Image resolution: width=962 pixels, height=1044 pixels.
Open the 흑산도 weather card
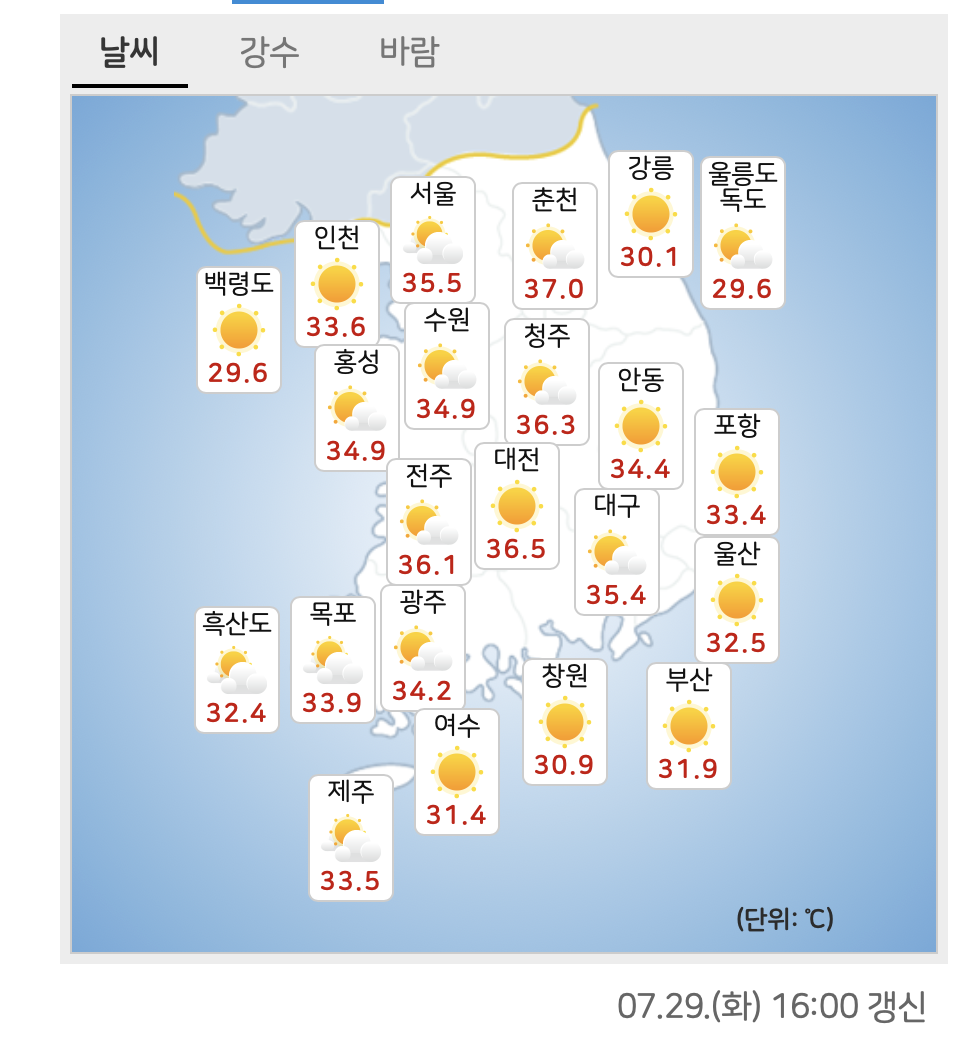[237, 670]
